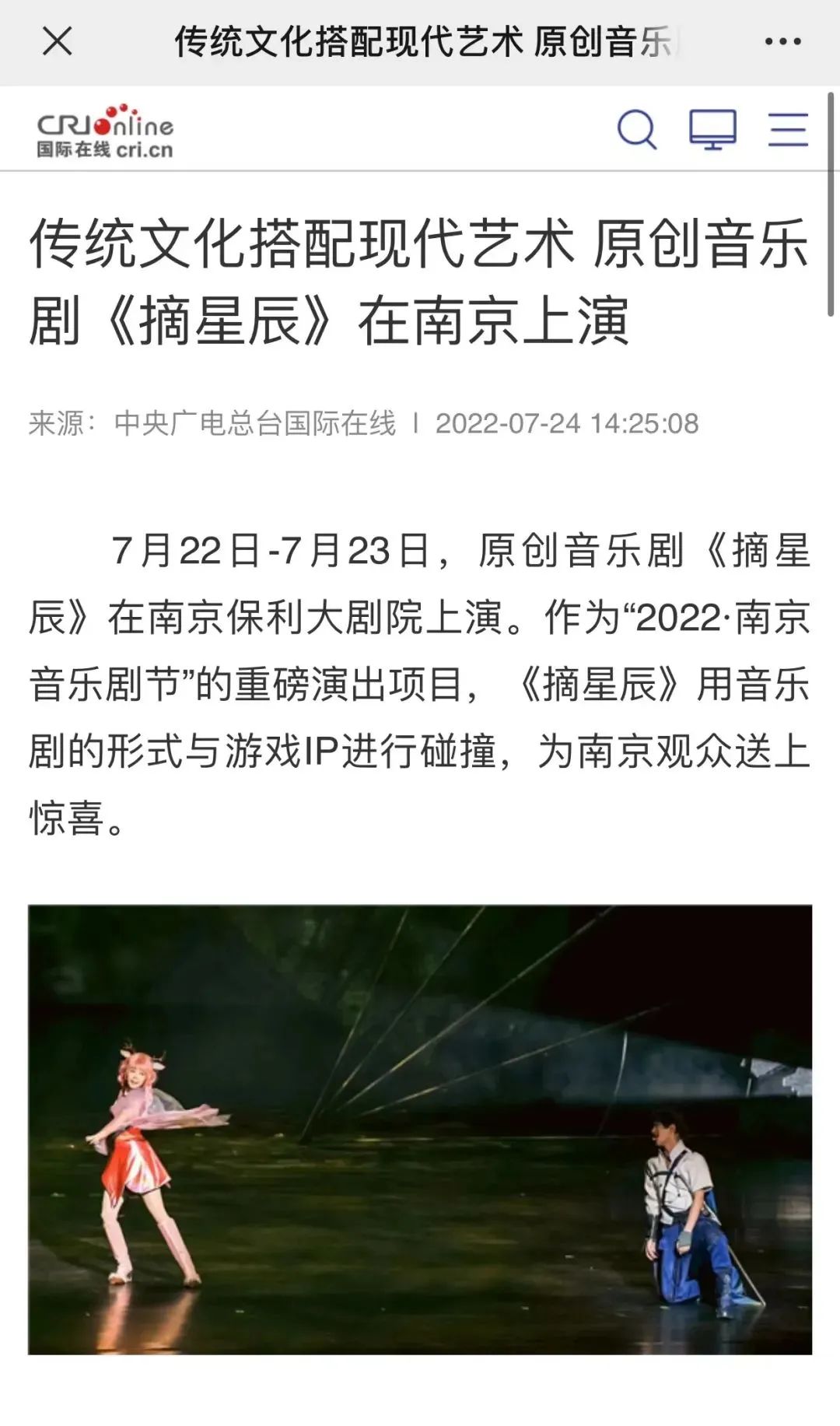This screenshot has height=1426, width=840.
Task: Open the CRI Online site search
Action: [637, 129]
